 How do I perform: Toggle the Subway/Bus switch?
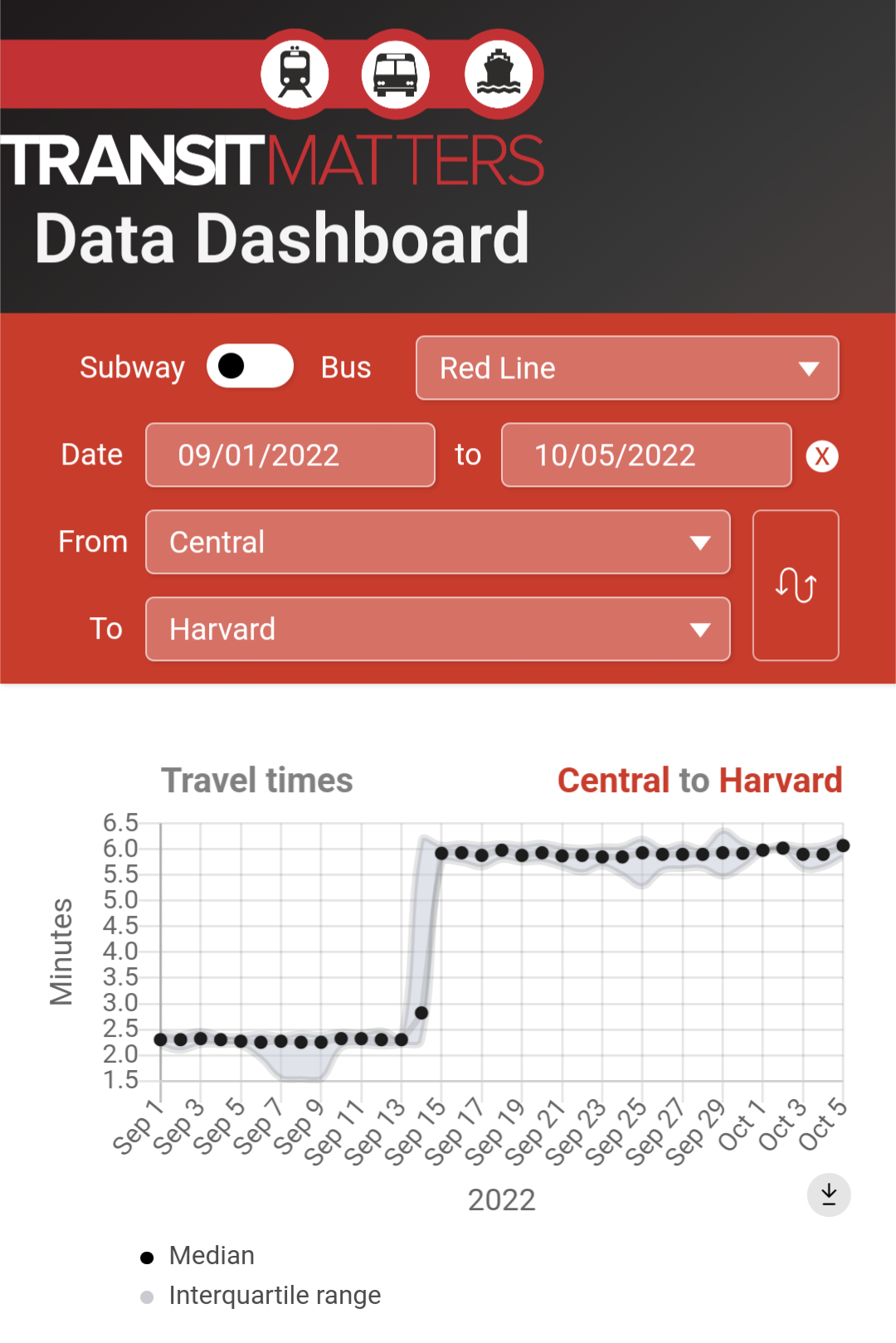pyautogui.click(x=250, y=367)
